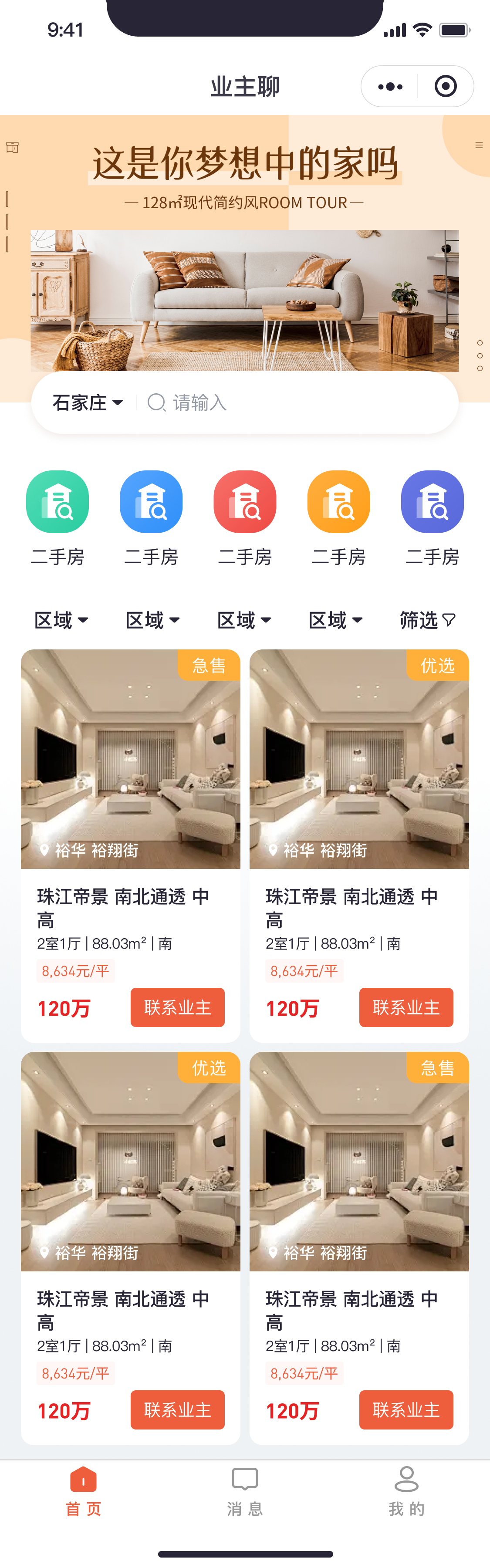Open the red 二手房 category icon

click(x=245, y=502)
